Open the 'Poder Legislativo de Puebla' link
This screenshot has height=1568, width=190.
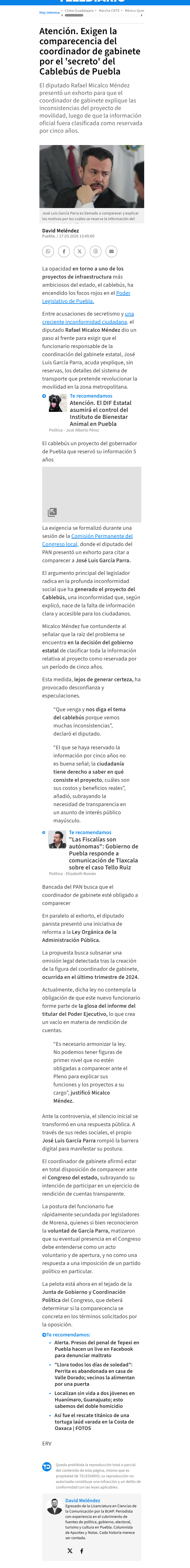(x=86, y=297)
